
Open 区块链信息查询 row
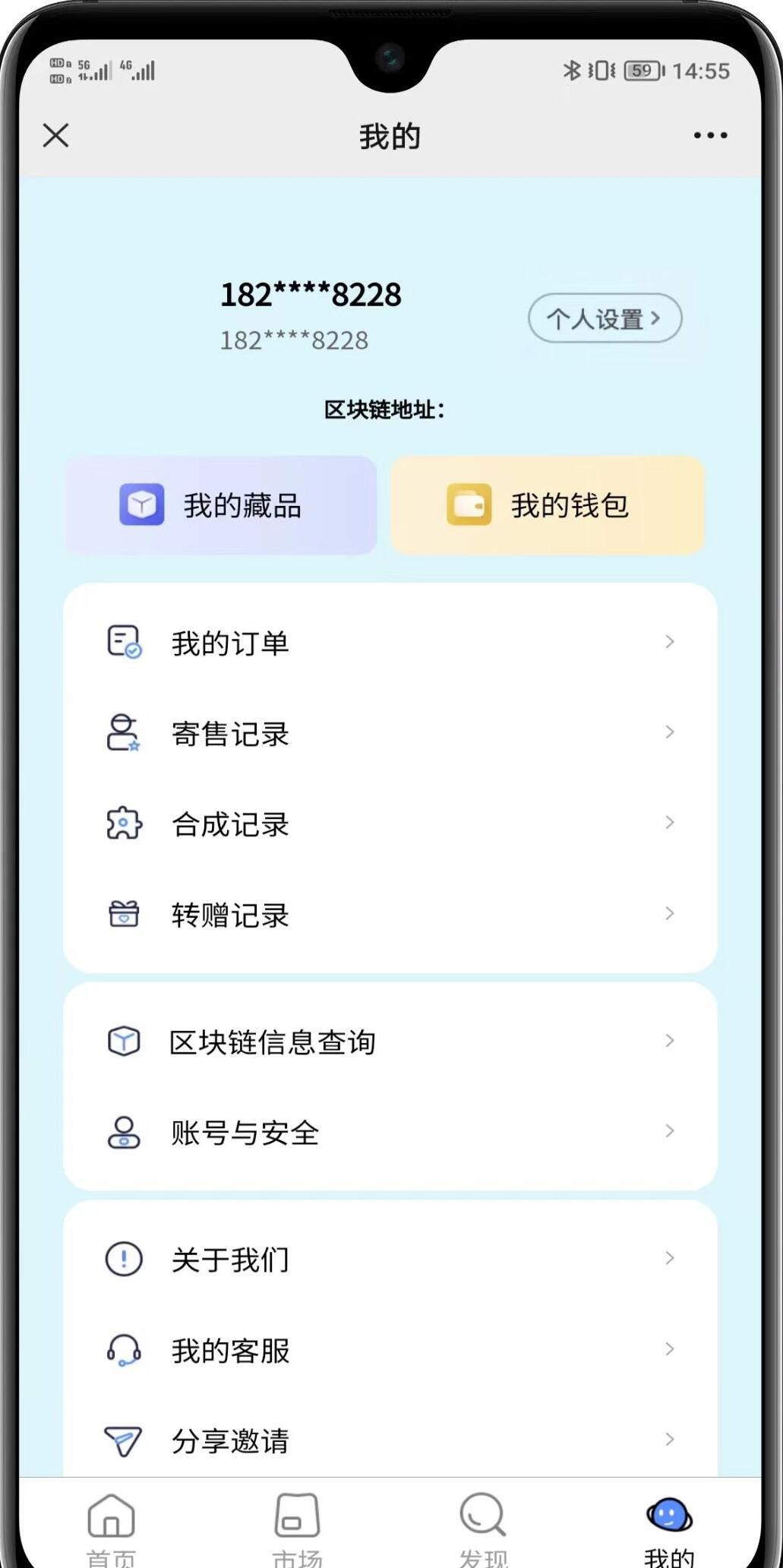[x=390, y=1042]
